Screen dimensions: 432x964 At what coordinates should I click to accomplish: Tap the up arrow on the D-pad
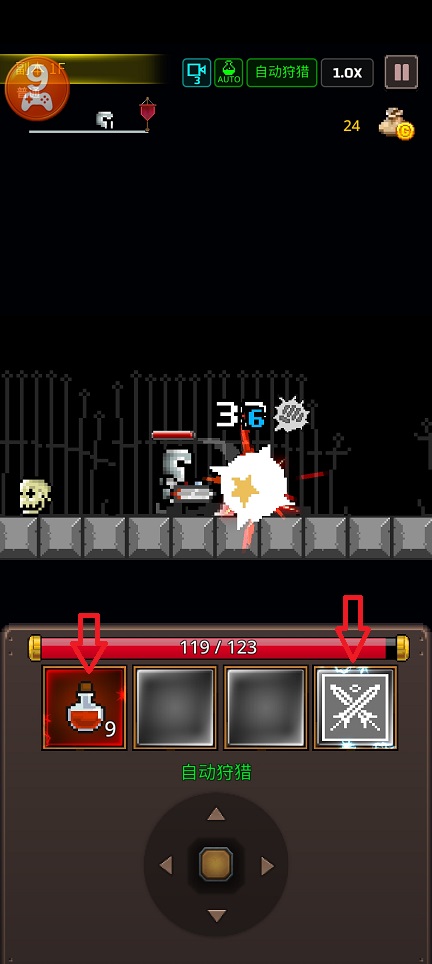(x=216, y=815)
